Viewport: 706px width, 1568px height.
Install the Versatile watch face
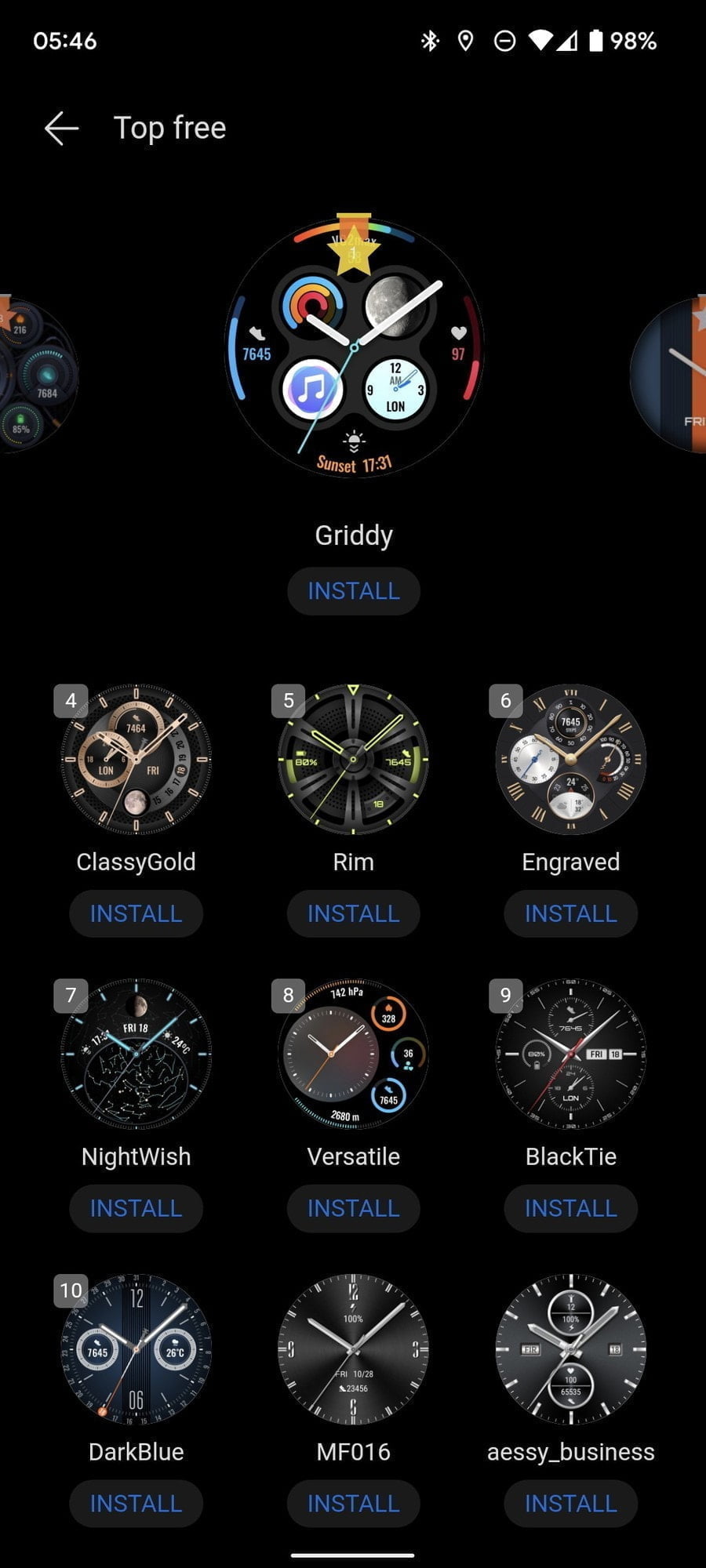point(353,1209)
